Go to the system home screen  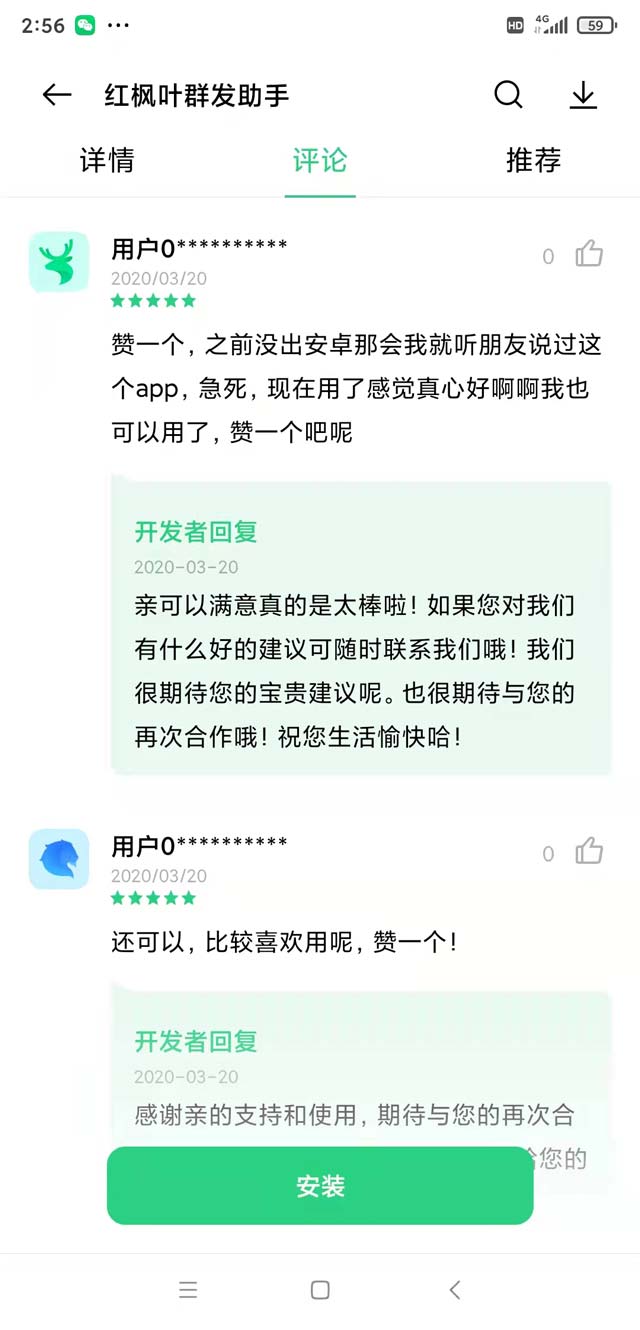tap(320, 1290)
